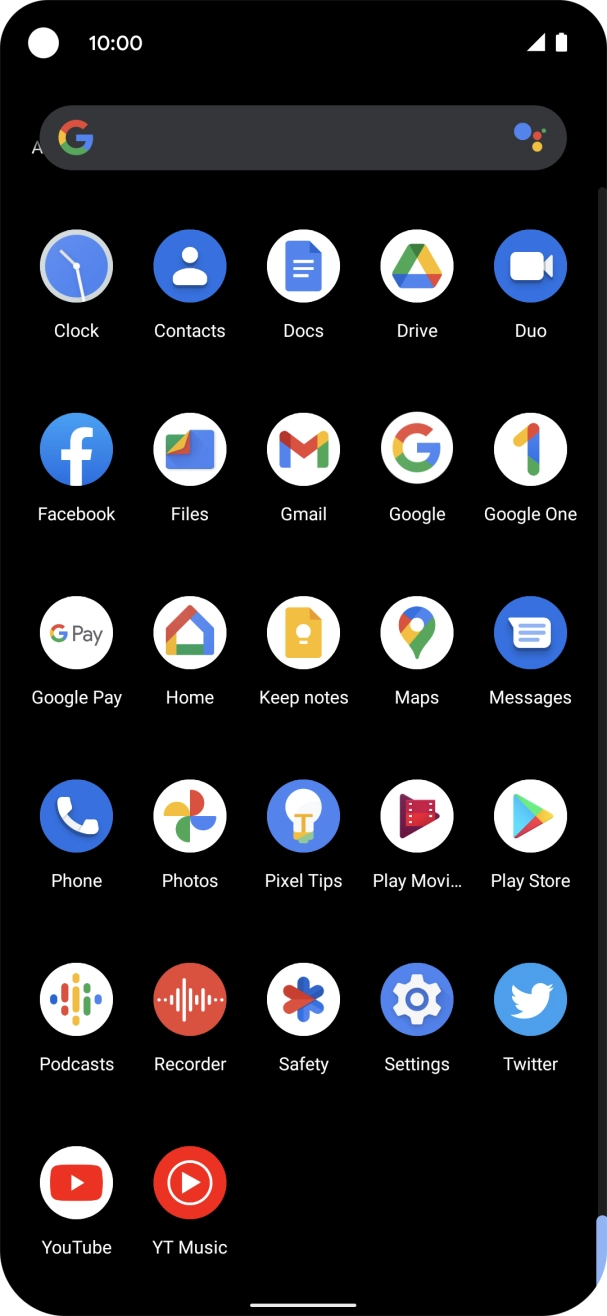Launch the Files app
607x1316 pixels.
[190, 449]
